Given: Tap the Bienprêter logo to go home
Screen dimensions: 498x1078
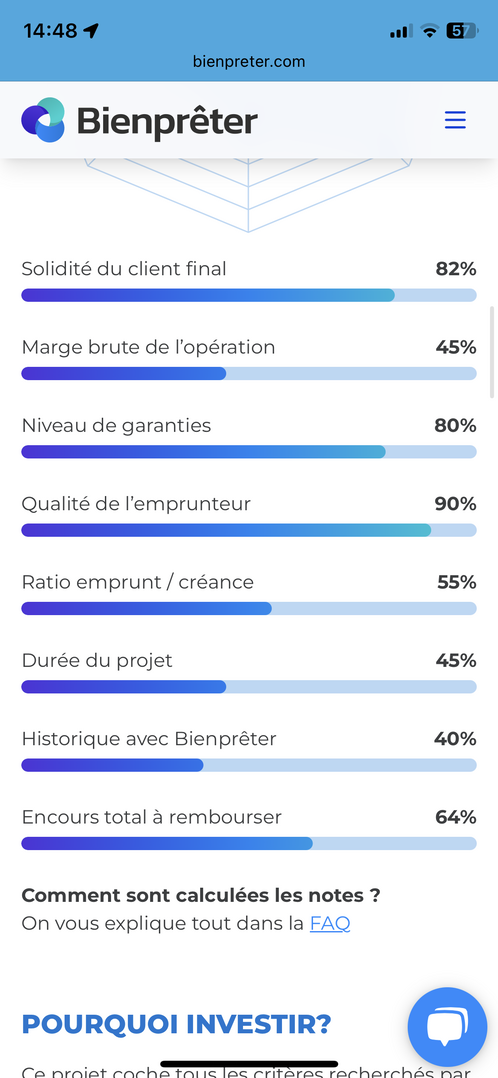Looking at the screenshot, I should point(140,120).
